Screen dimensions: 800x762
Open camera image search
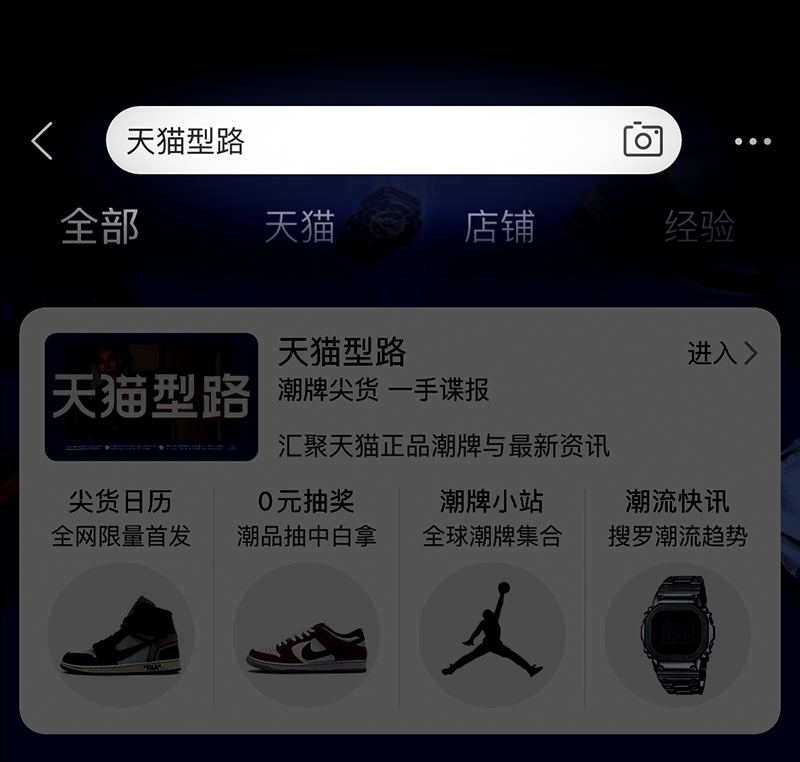(643, 140)
